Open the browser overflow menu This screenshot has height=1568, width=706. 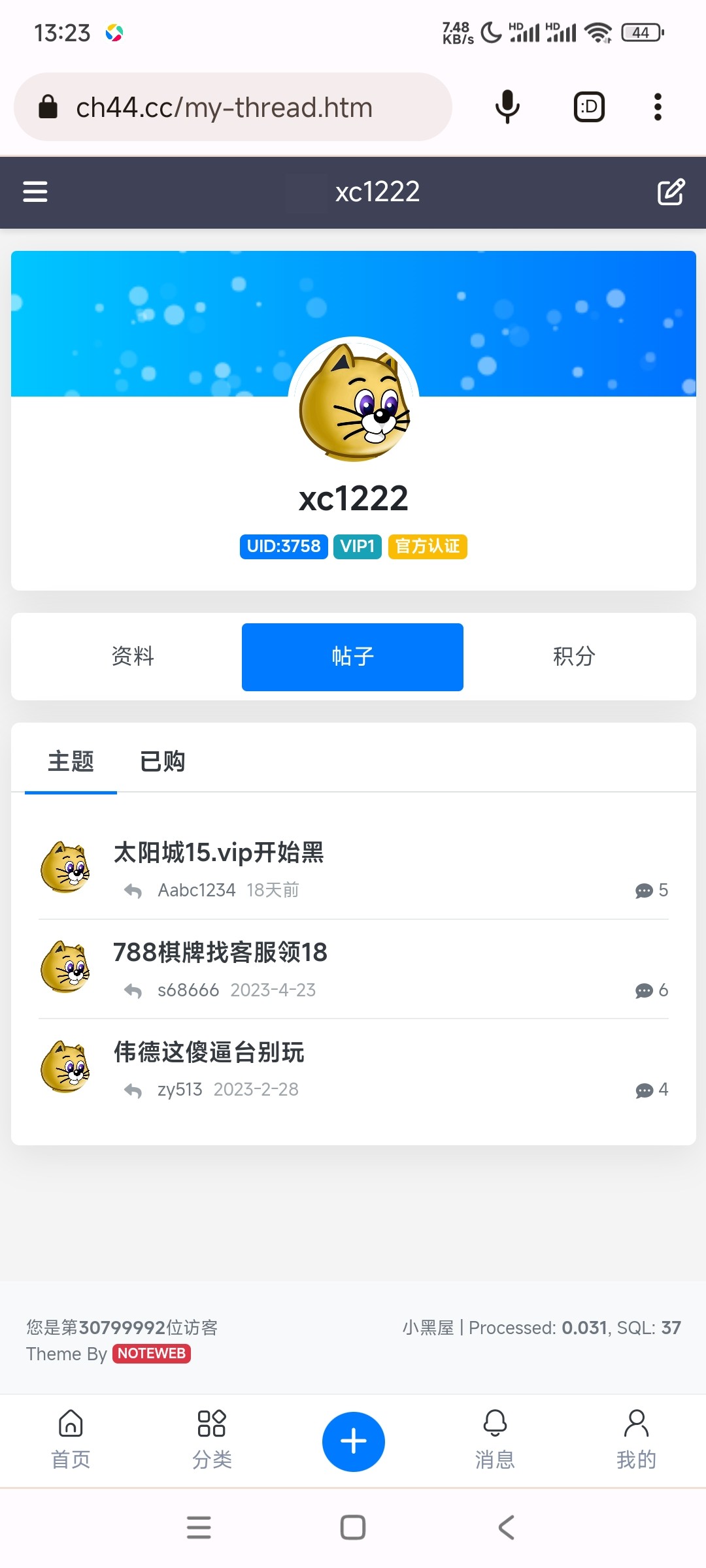click(658, 107)
